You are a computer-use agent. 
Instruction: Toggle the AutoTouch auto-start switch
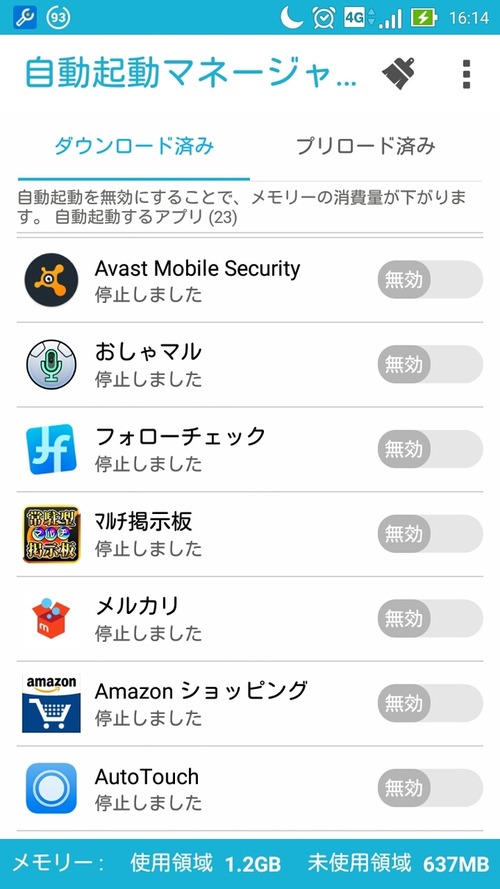430,788
